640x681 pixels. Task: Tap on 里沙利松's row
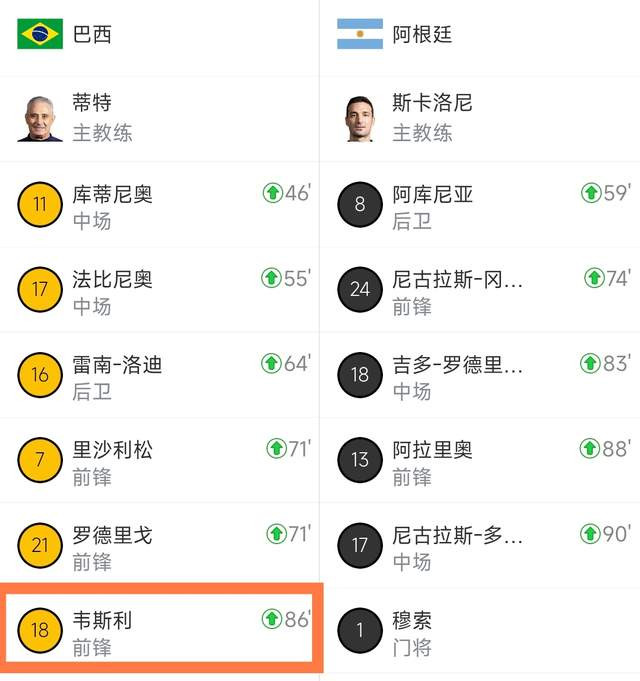point(159,460)
